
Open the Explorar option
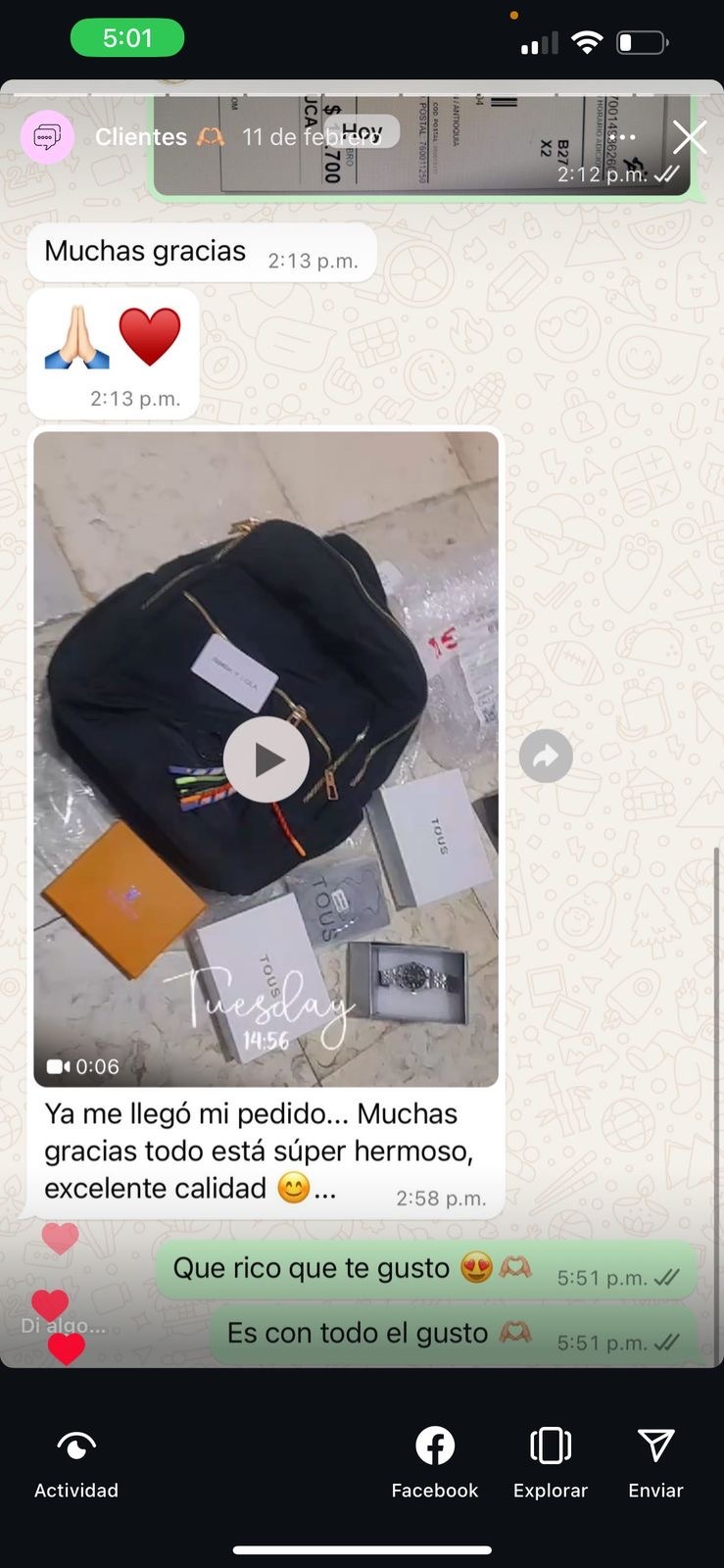pos(551,1462)
